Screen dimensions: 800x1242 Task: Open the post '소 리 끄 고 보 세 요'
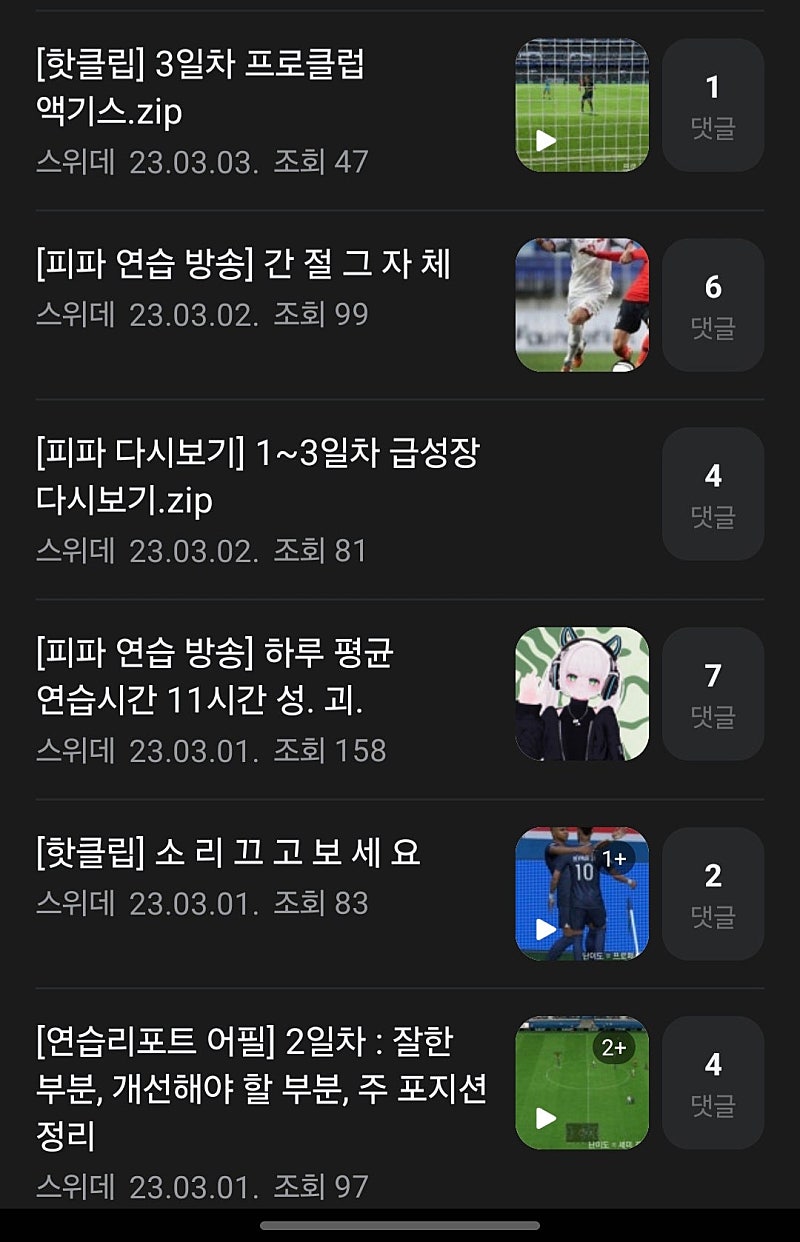click(x=228, y=853)
